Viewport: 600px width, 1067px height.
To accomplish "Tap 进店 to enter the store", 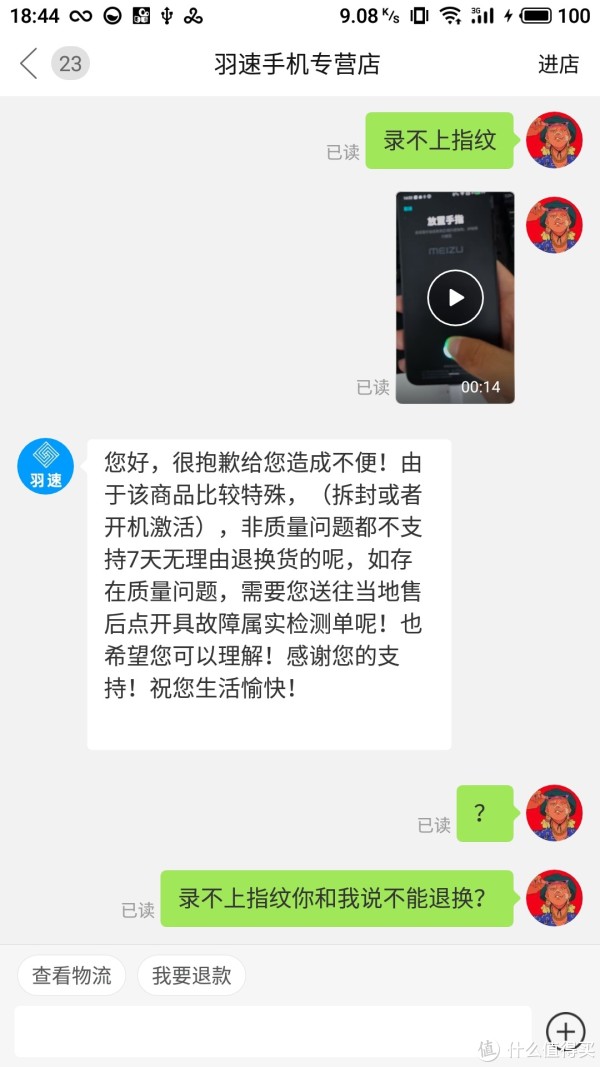I will click(x=558, y=64).
